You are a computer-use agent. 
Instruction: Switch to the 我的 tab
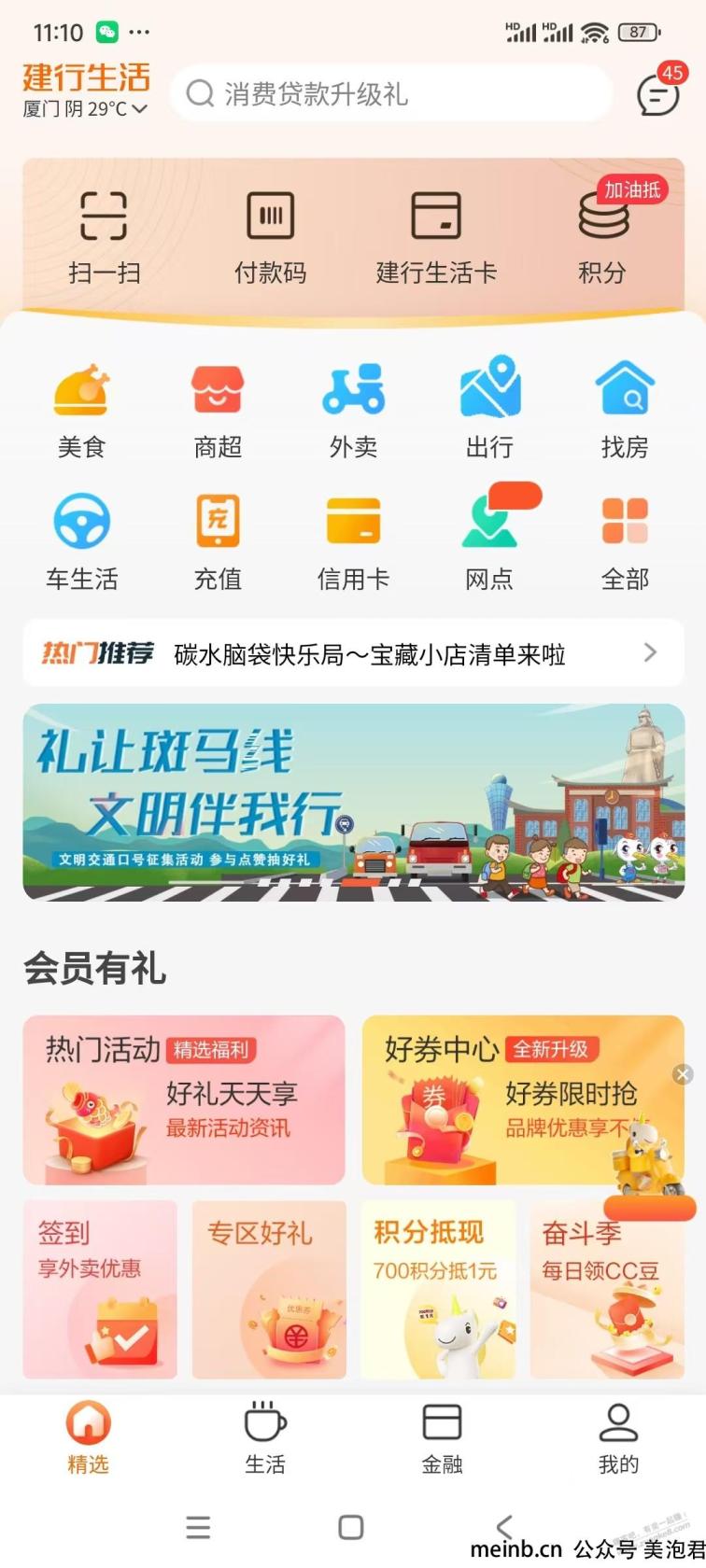click(x=618, y=1439)
